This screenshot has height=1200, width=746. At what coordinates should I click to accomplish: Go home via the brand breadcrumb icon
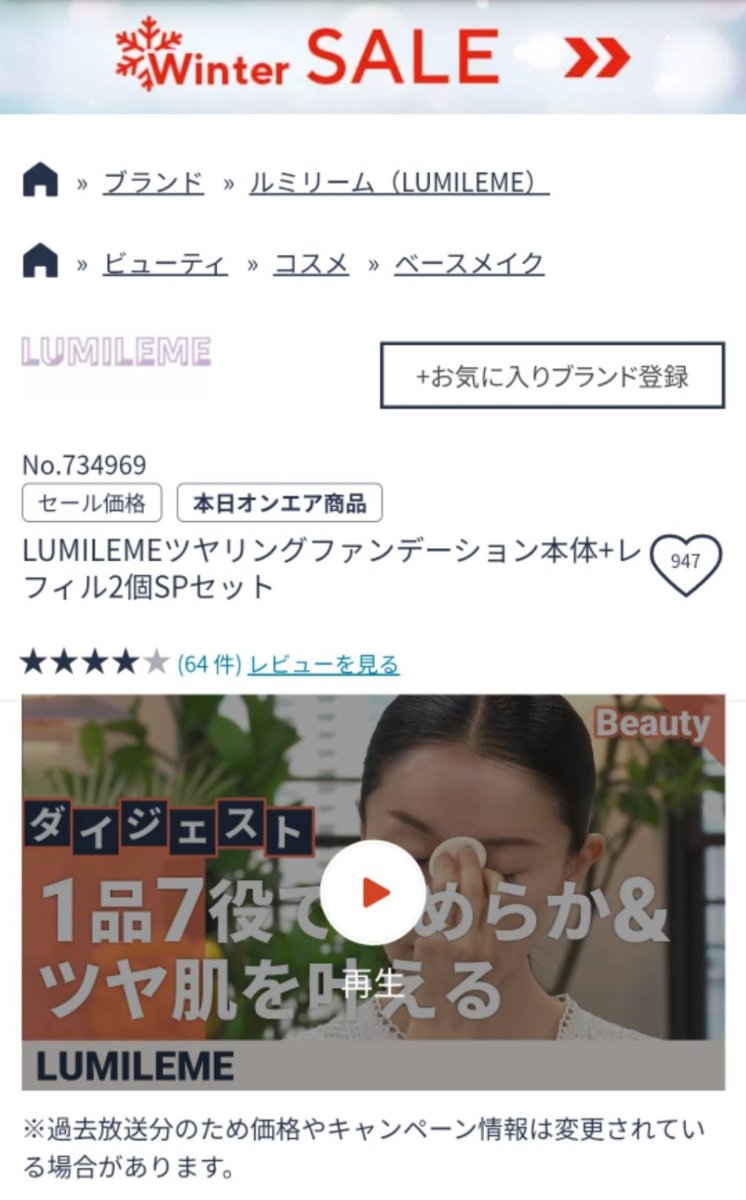pyautogui.click(x=40, y=182)
